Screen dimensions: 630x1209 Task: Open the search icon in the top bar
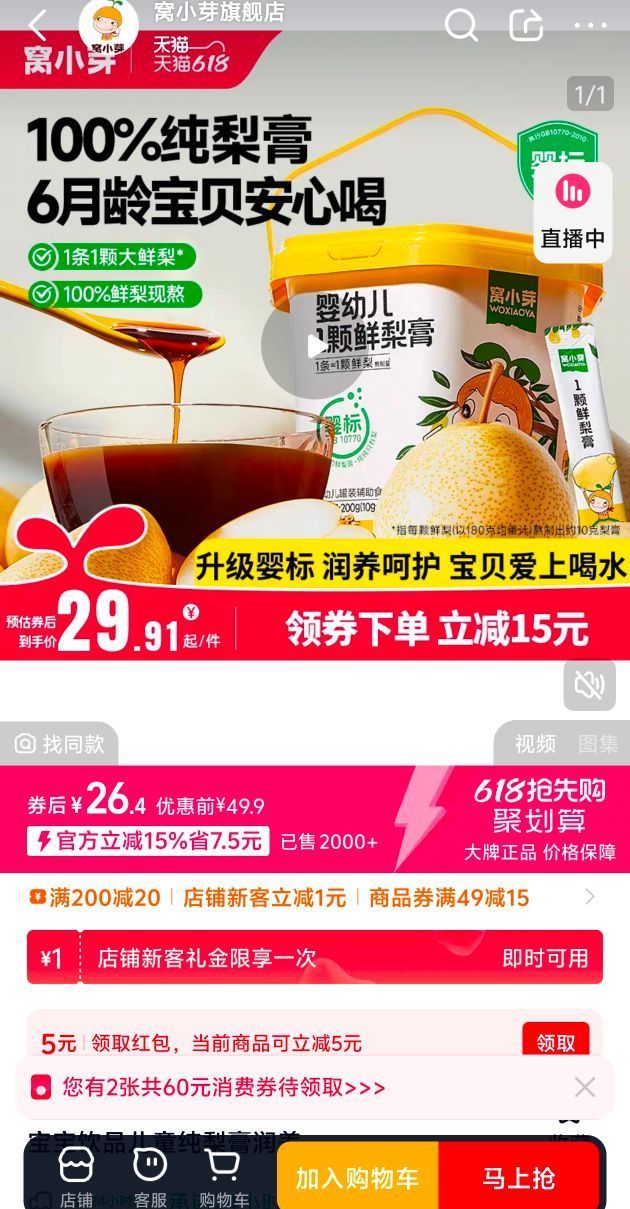460,26
